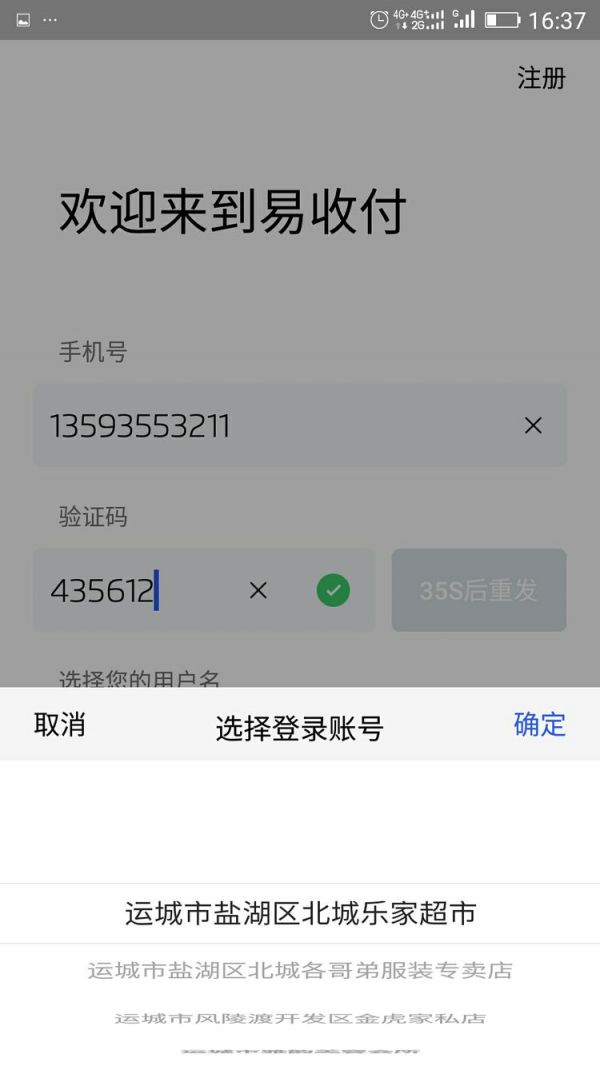The height and width of the screenshot is (1066, 600).
Task: Select 运城市盐湖区北城乐家超市 account
Action: coord(300,913)
